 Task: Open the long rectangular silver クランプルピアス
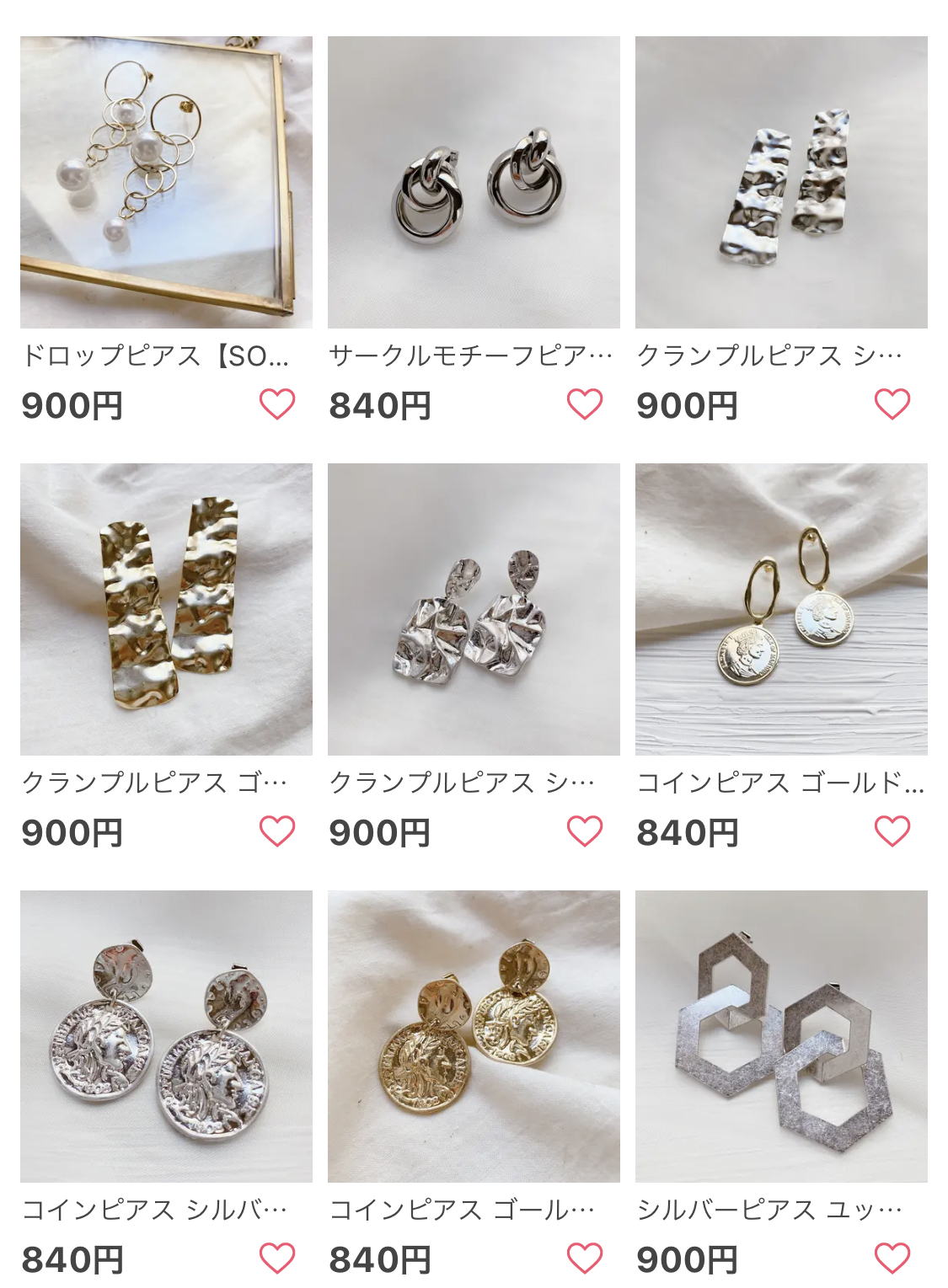pos(781,182)
